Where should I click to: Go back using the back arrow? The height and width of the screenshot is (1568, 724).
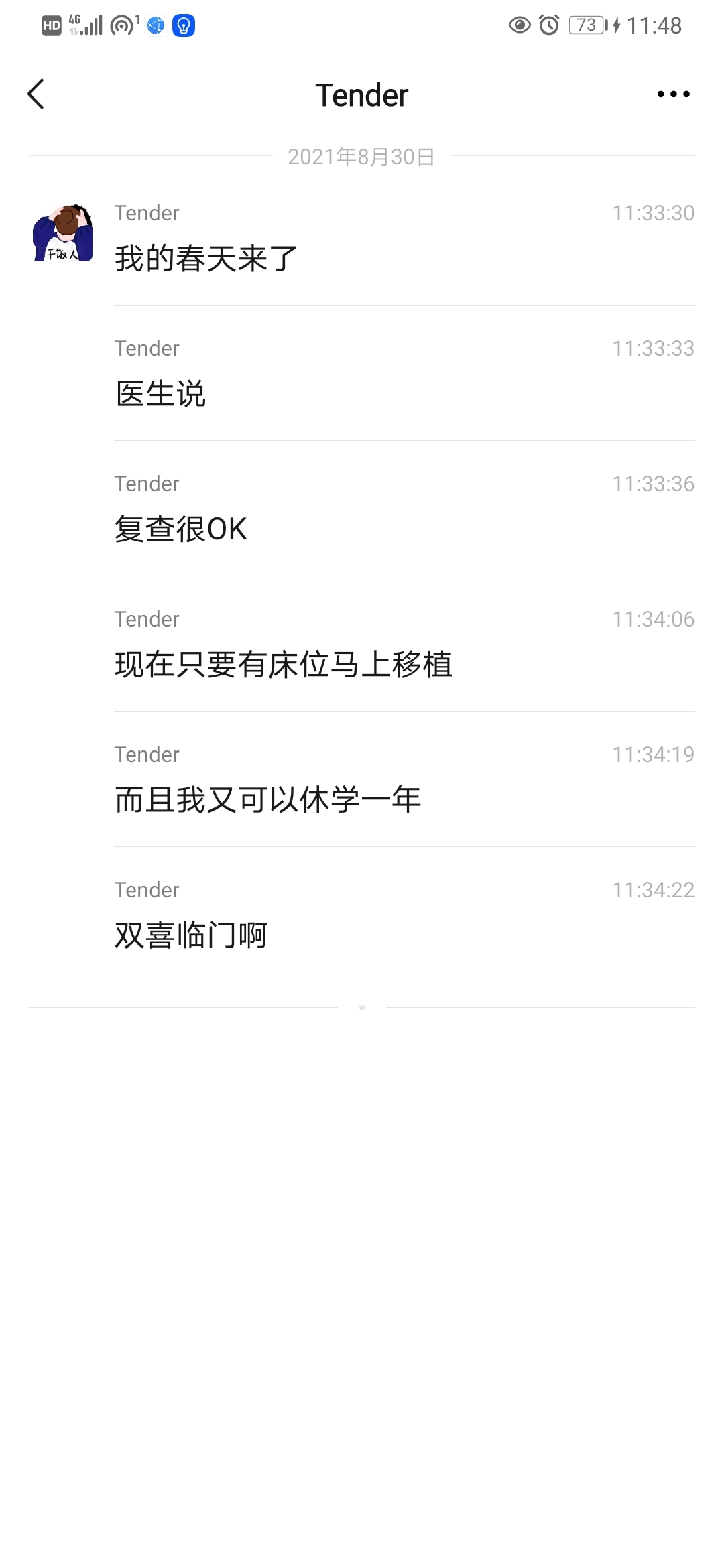(x=36, y=94)
